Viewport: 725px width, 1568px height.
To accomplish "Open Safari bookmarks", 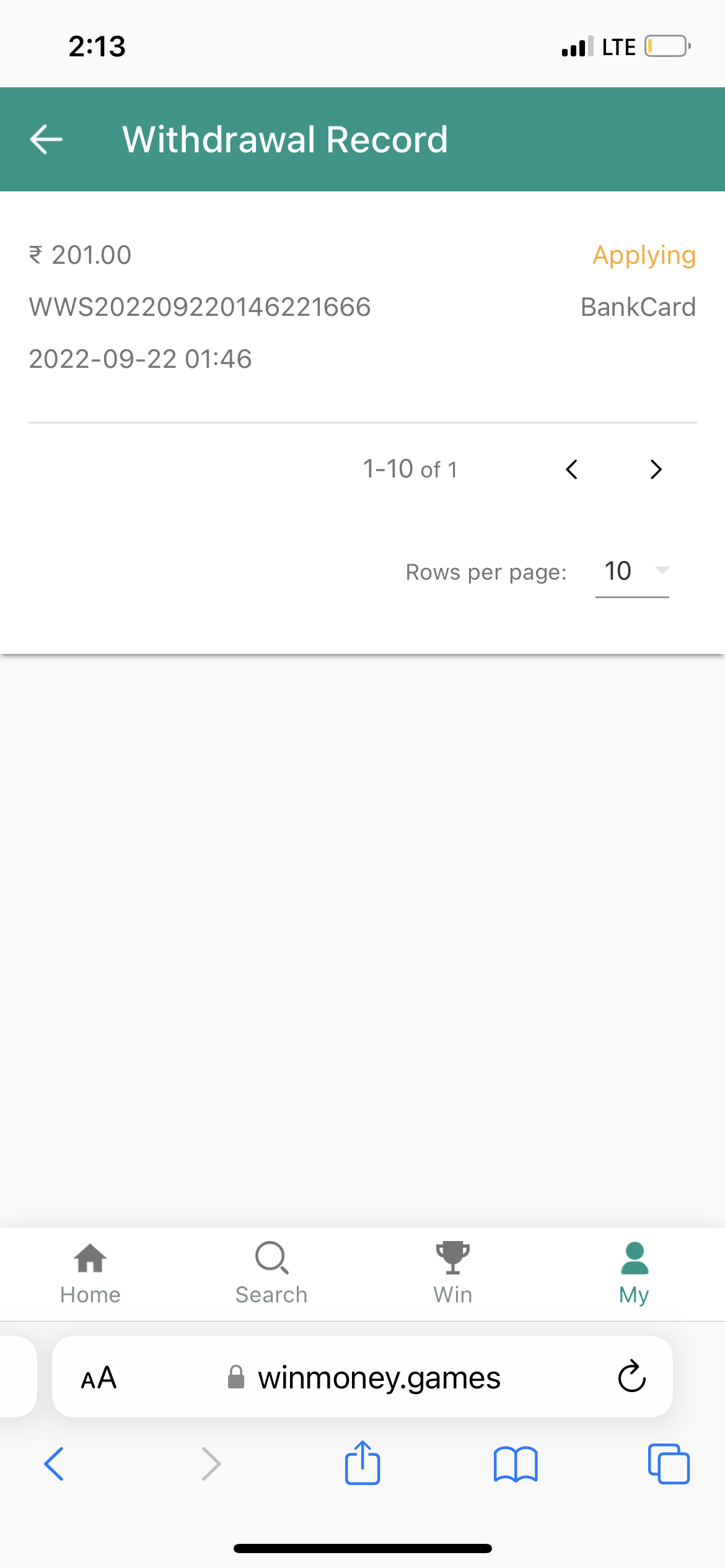I will point(516,1465).
